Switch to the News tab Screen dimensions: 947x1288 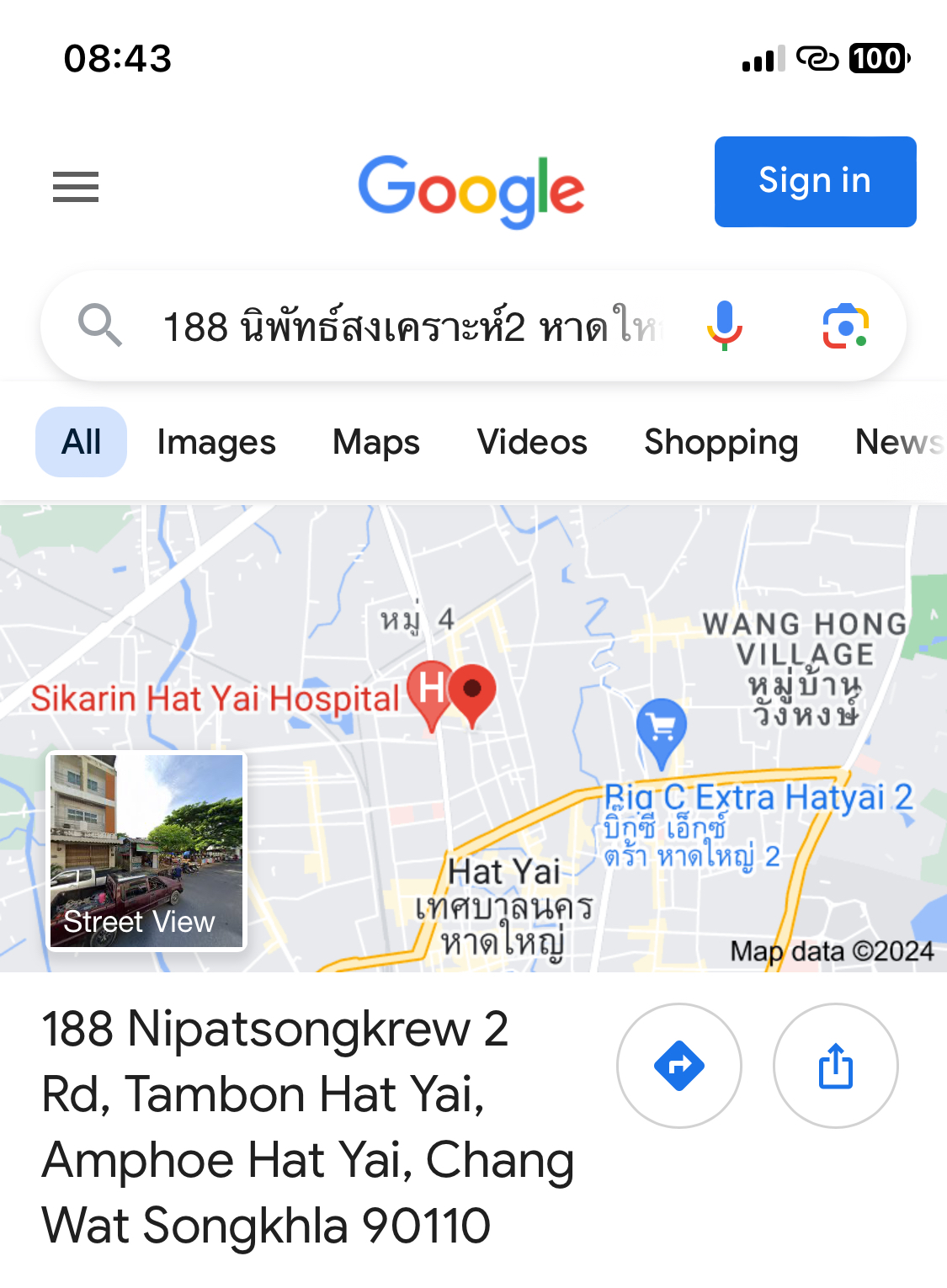(x=898, y=442)
